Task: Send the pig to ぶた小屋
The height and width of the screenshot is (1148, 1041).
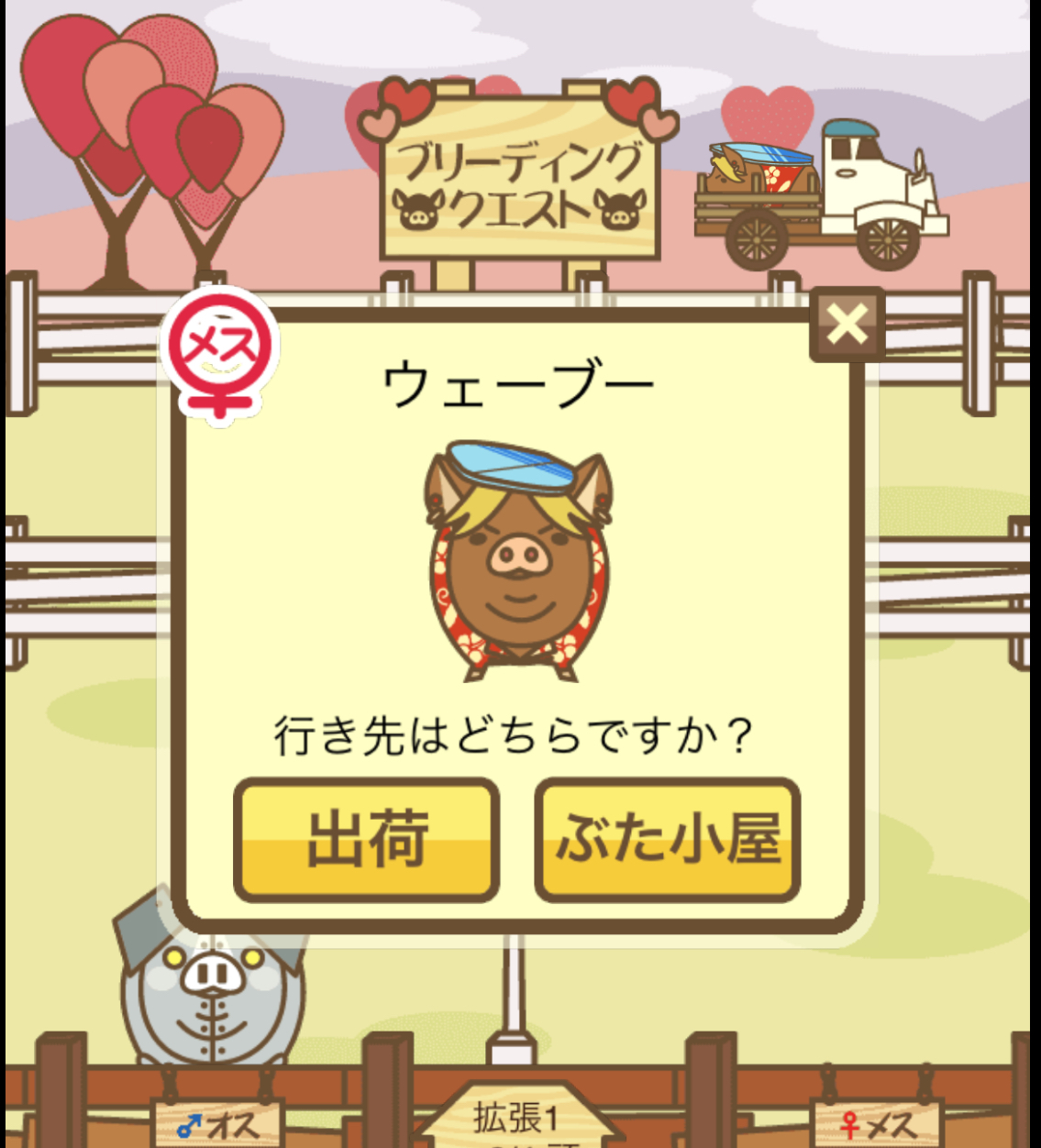Action: point(667,840)
